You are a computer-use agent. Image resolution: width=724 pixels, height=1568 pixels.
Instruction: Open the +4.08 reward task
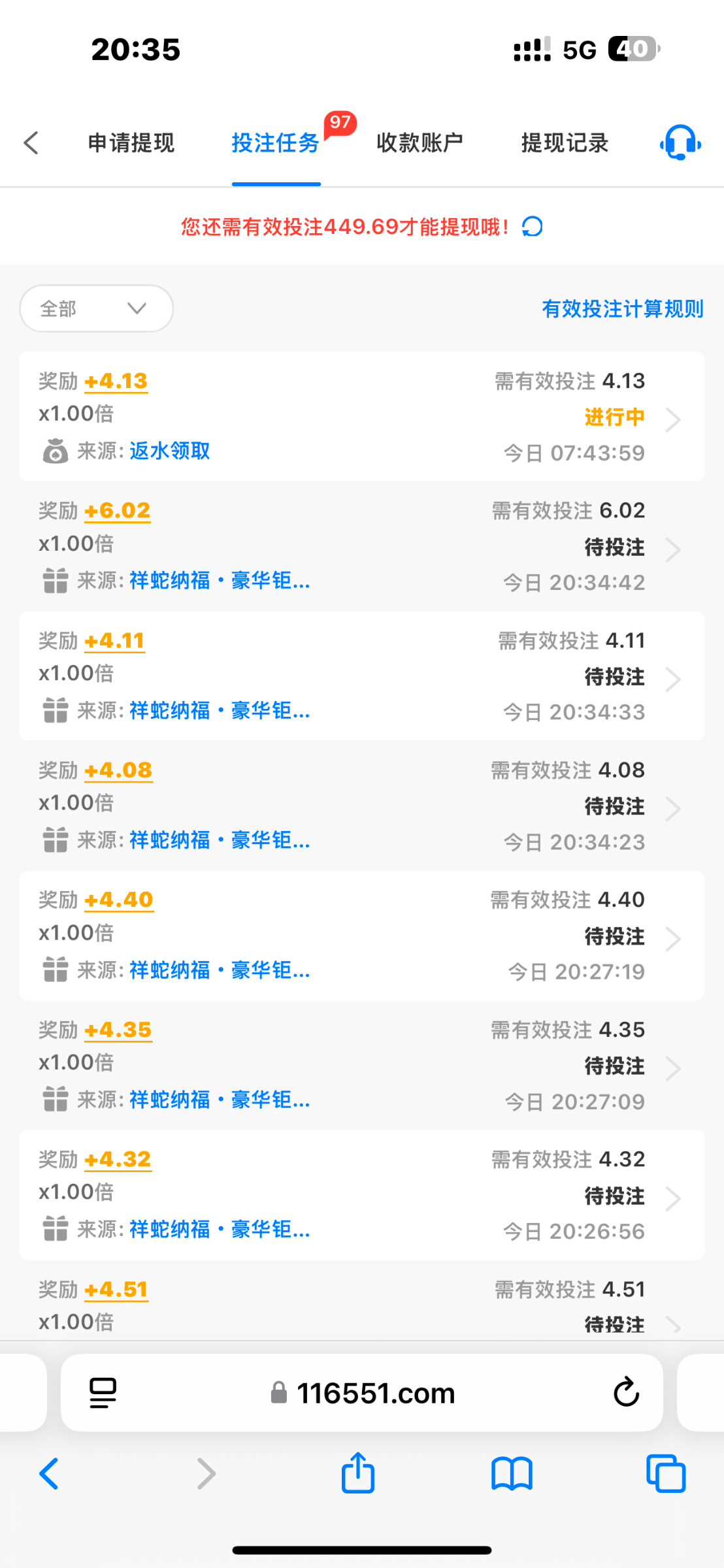click(x=362, y=806)
